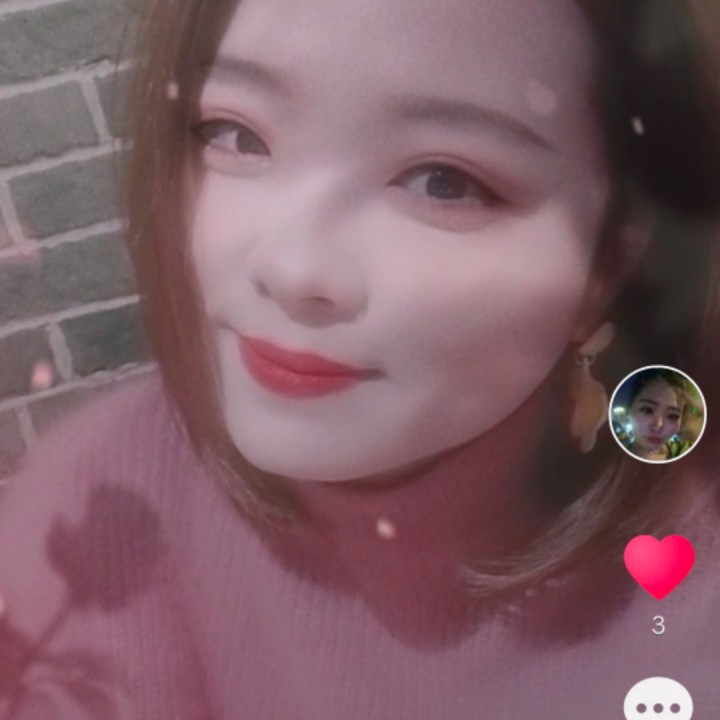Open the comments bubble

pos(658,701)
